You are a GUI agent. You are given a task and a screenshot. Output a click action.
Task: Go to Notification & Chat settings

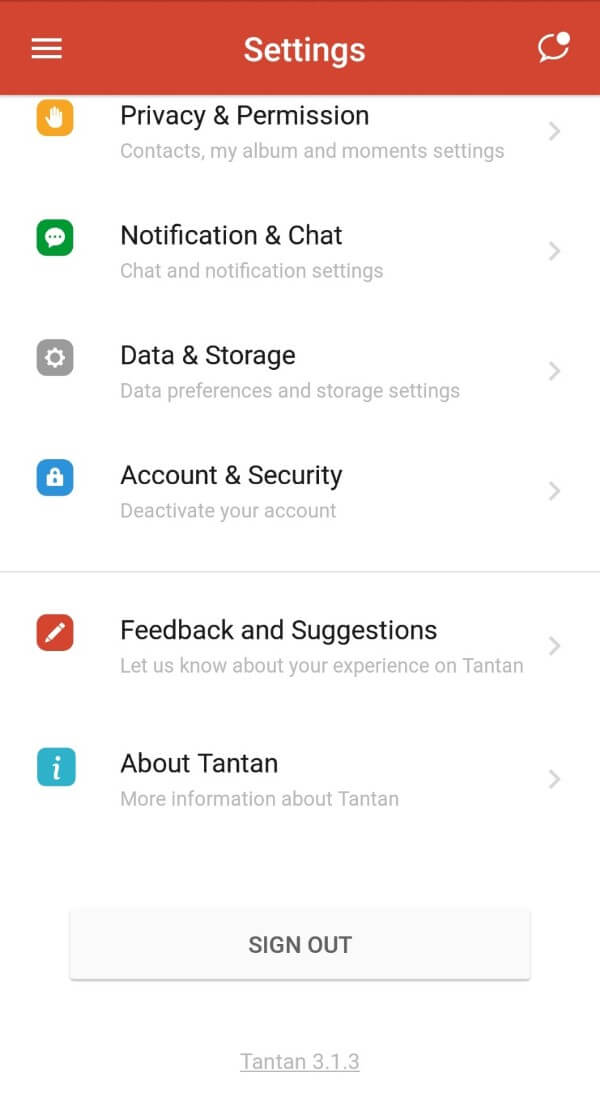[x=300, y=250]
